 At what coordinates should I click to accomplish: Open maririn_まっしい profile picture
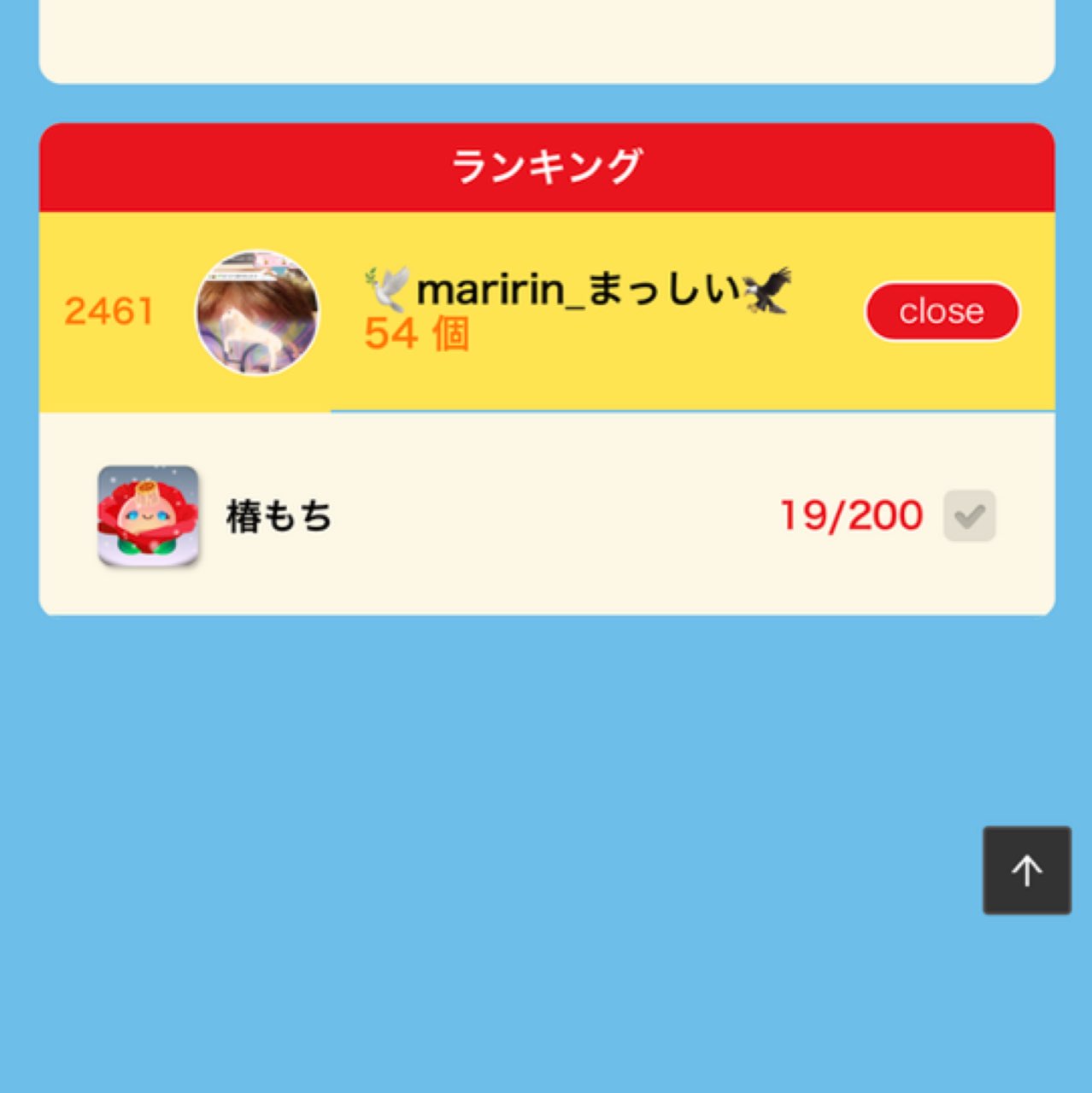257,312
